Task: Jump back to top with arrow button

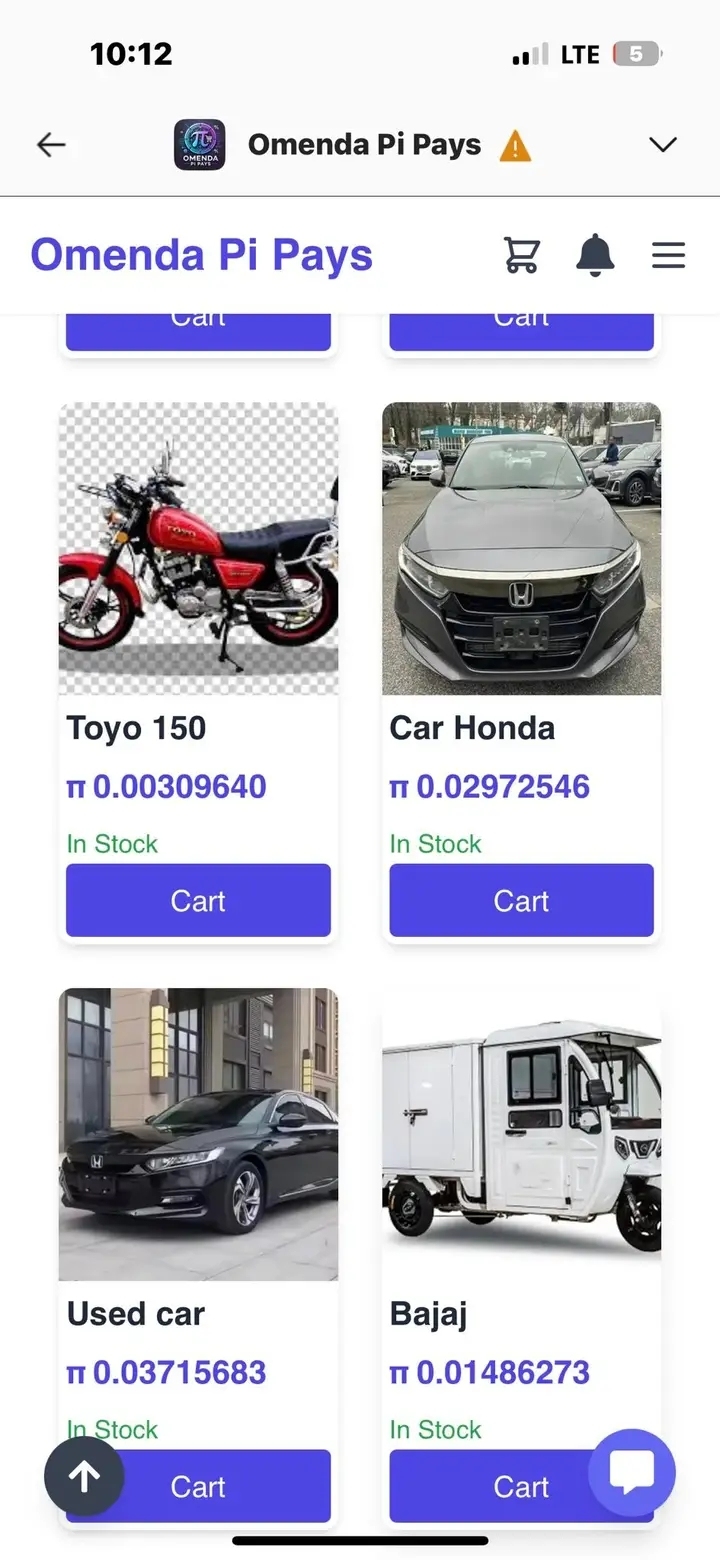Action: pos(84,1476)
